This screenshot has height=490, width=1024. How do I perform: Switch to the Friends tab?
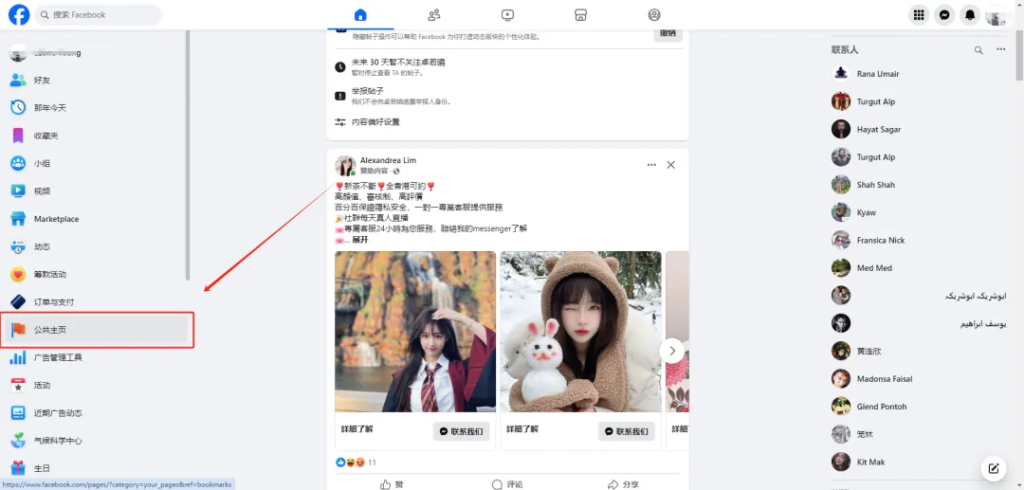pos(434,15)
